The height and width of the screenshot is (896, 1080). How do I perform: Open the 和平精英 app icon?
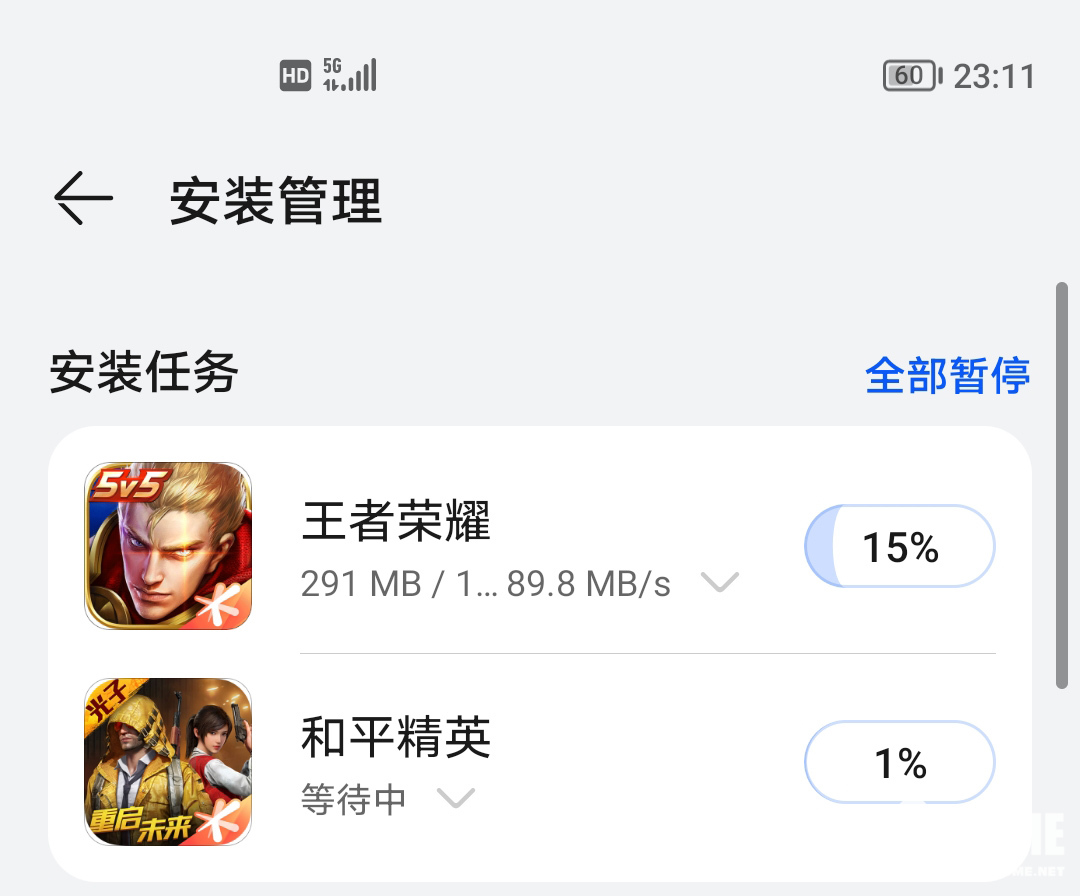(168, 762)
